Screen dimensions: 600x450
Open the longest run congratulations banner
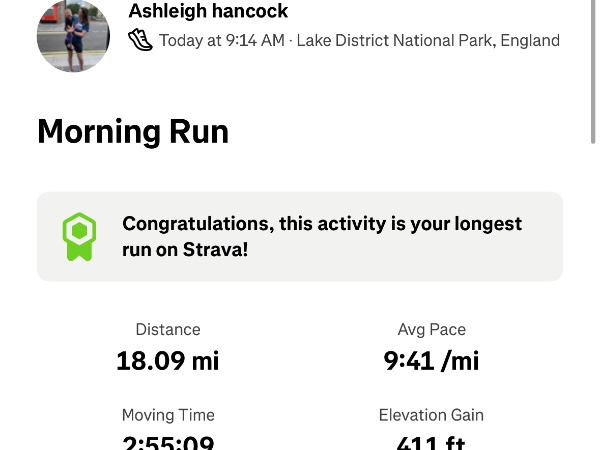point(300,236)
